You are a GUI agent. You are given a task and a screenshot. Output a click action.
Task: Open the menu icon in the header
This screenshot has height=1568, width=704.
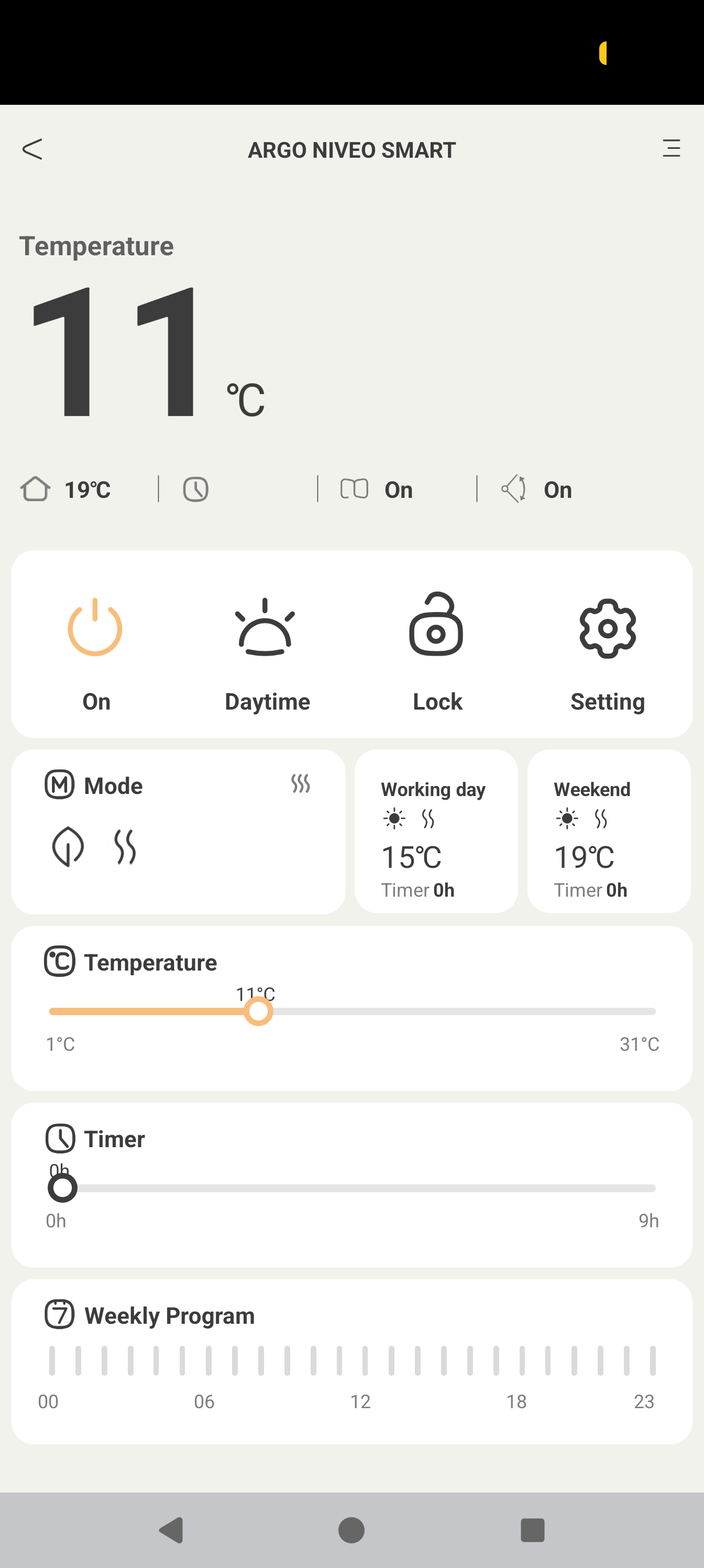click(x=671, y=148)
